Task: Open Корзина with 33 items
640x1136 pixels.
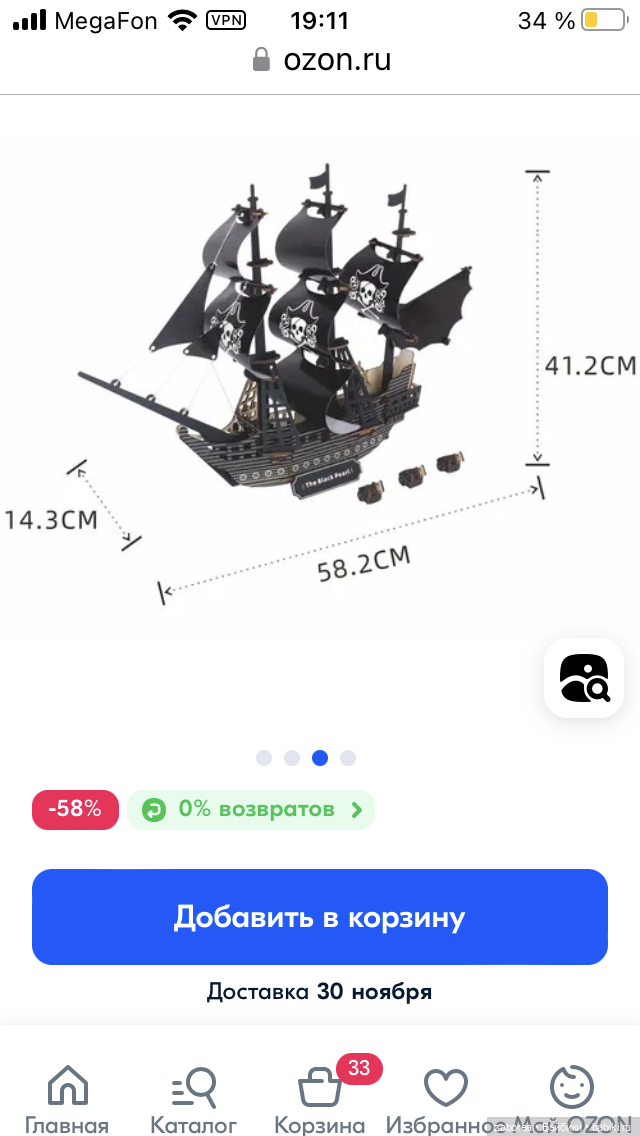Action: pos(320,1100)
